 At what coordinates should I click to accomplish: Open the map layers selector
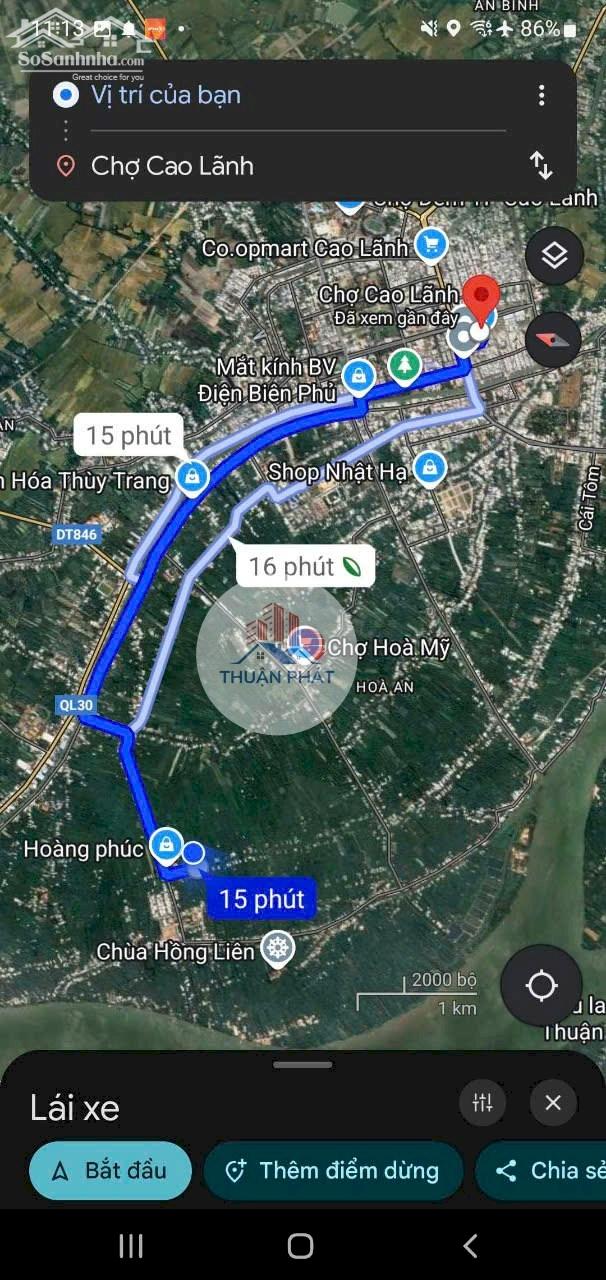point(553,256)
